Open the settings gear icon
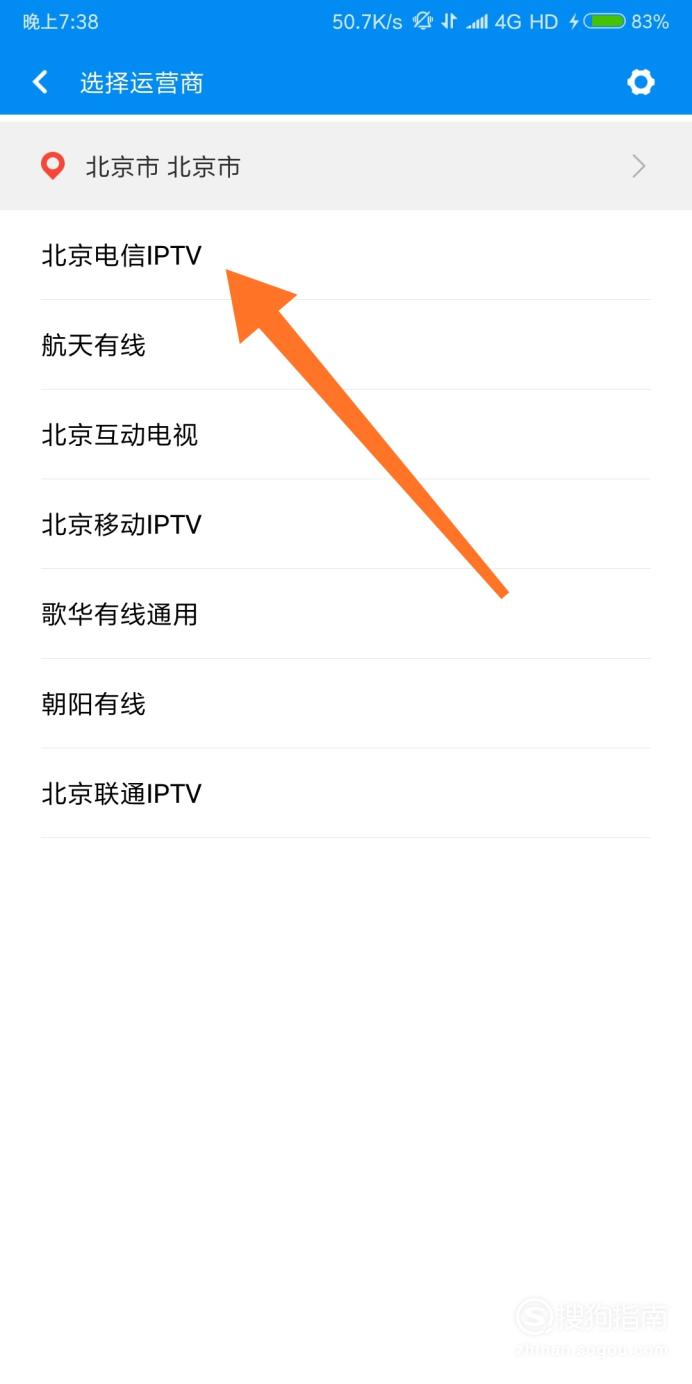Image resolution: width=692 pixels, height=1384 pixels. [x=641, y=82]
